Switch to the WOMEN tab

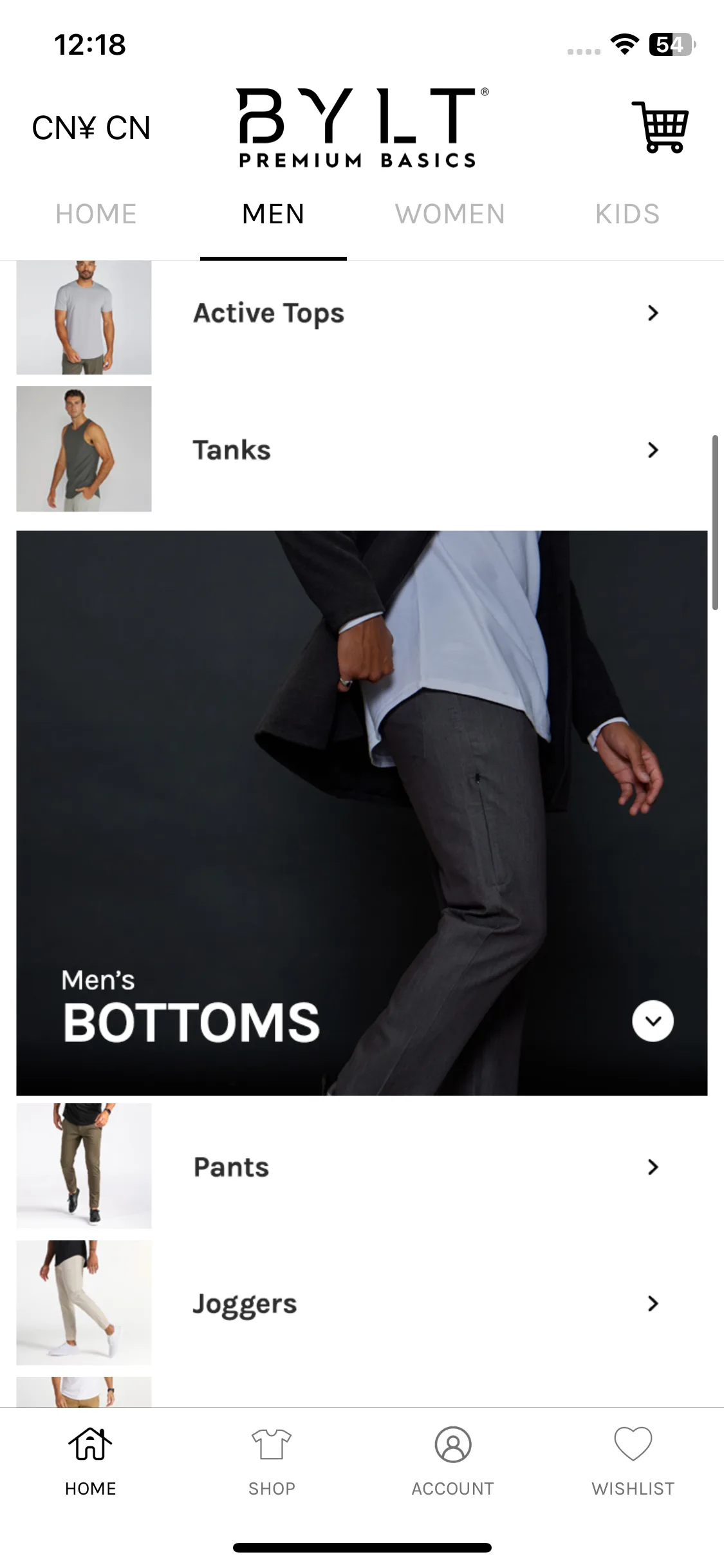click(450, 214)
